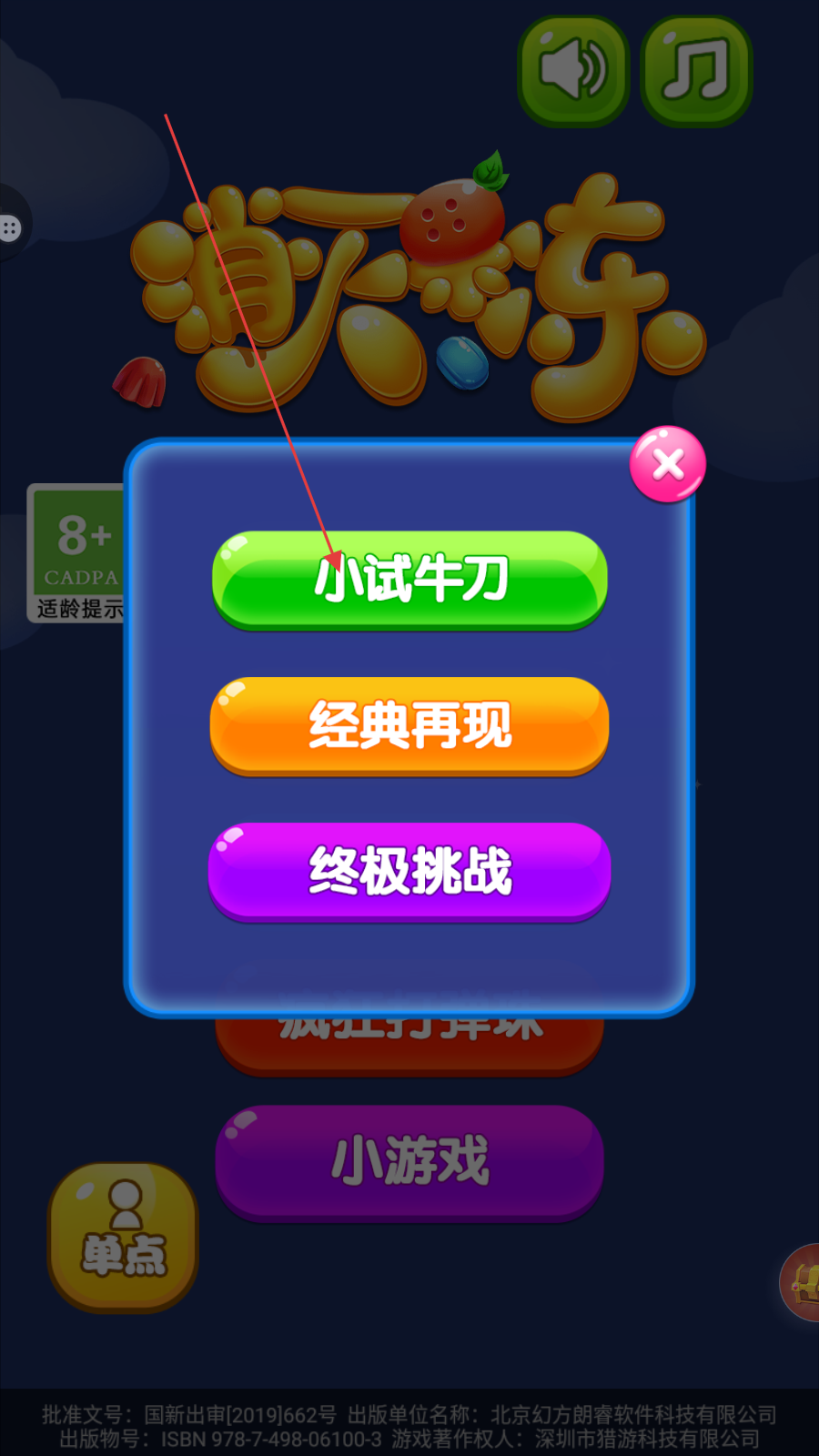819x1456 pixels.
Task: Tap the floating dots menu handle
Action: point(11,227)
